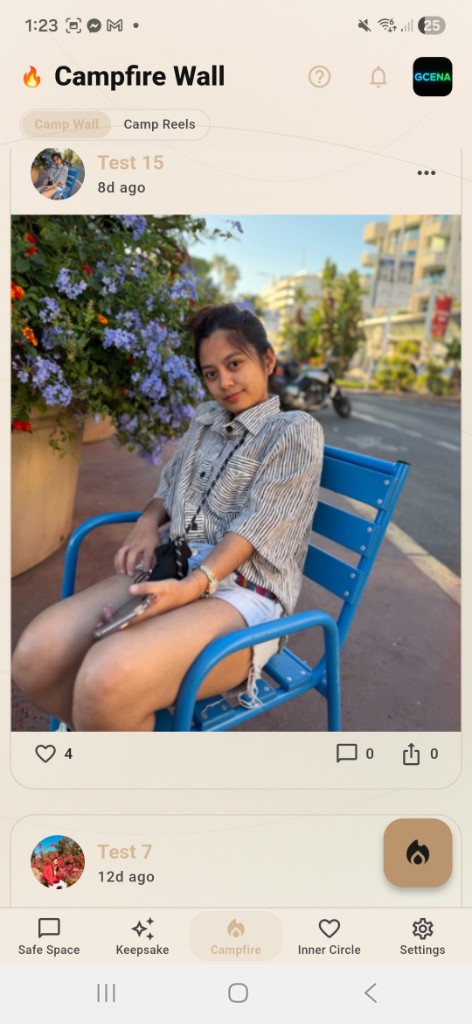
Task: Switch to the Keepsake tab
Action: pos(142,937)
